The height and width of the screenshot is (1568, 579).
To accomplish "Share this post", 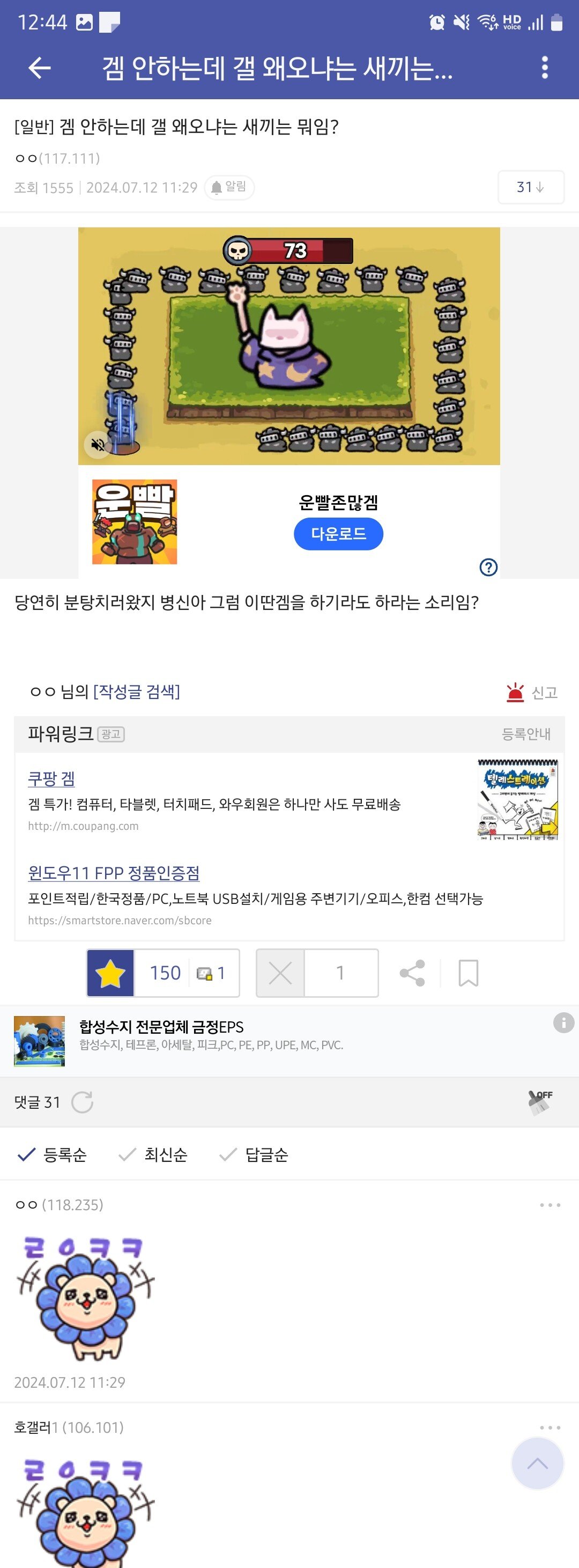I will [x=412, y=973].
